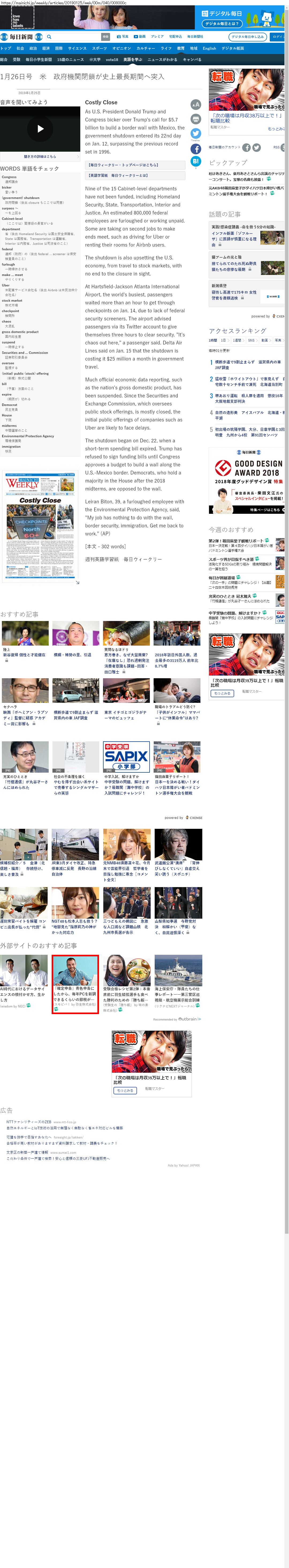Follow the 毎日ウィークリー・トップページはこちら link
The image size is (289, 1568).
[124, 165]
